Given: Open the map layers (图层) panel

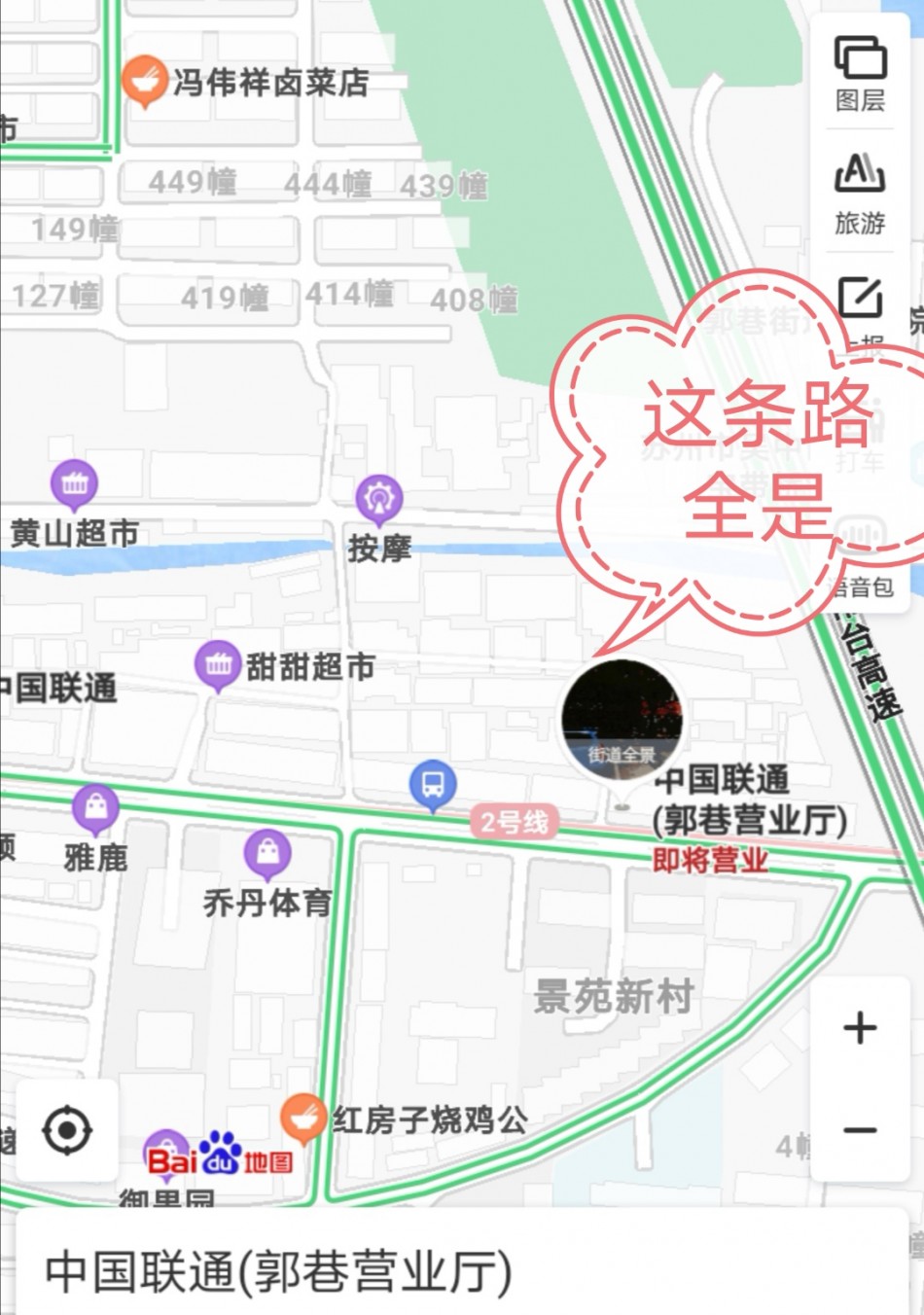Looking at the screenshot, I should click(860, 72).
